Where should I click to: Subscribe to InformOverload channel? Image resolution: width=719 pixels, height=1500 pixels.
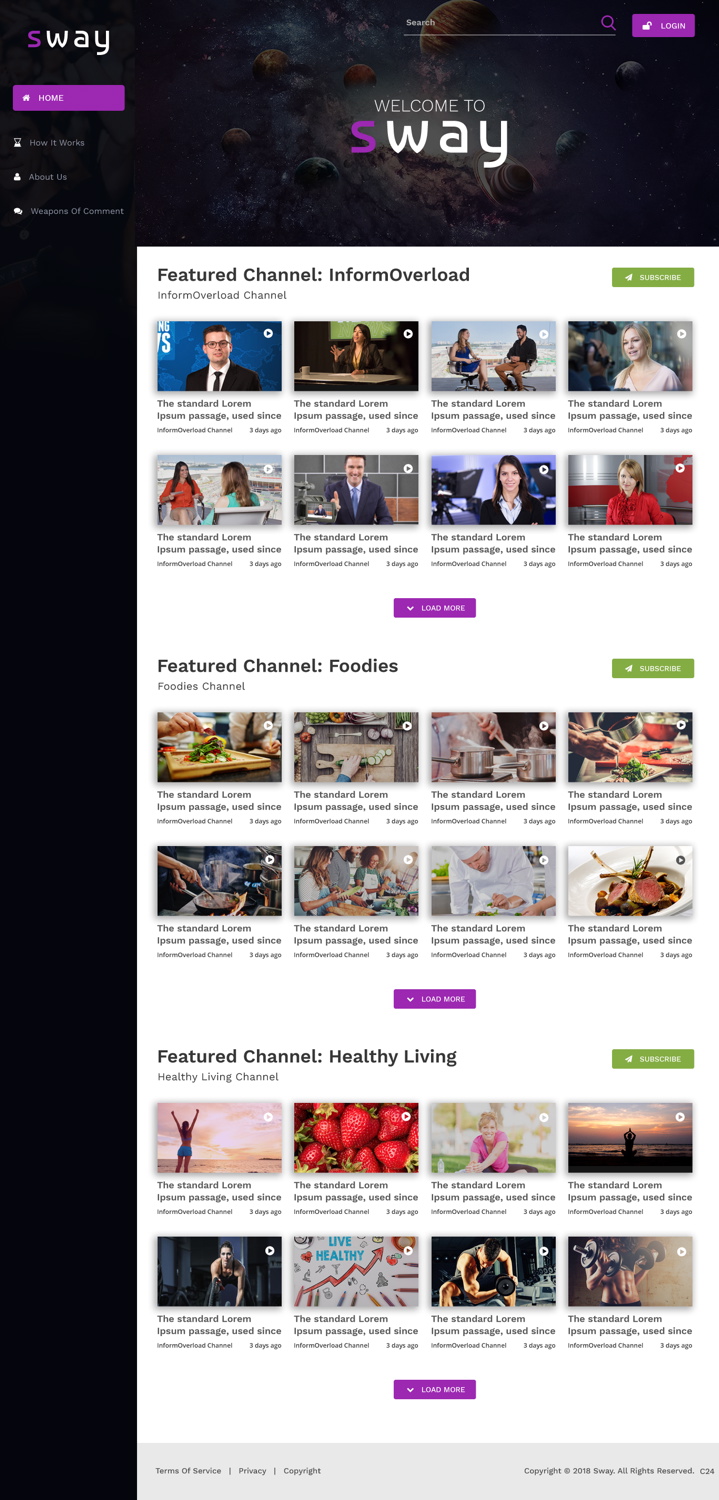tap(652, 277)
